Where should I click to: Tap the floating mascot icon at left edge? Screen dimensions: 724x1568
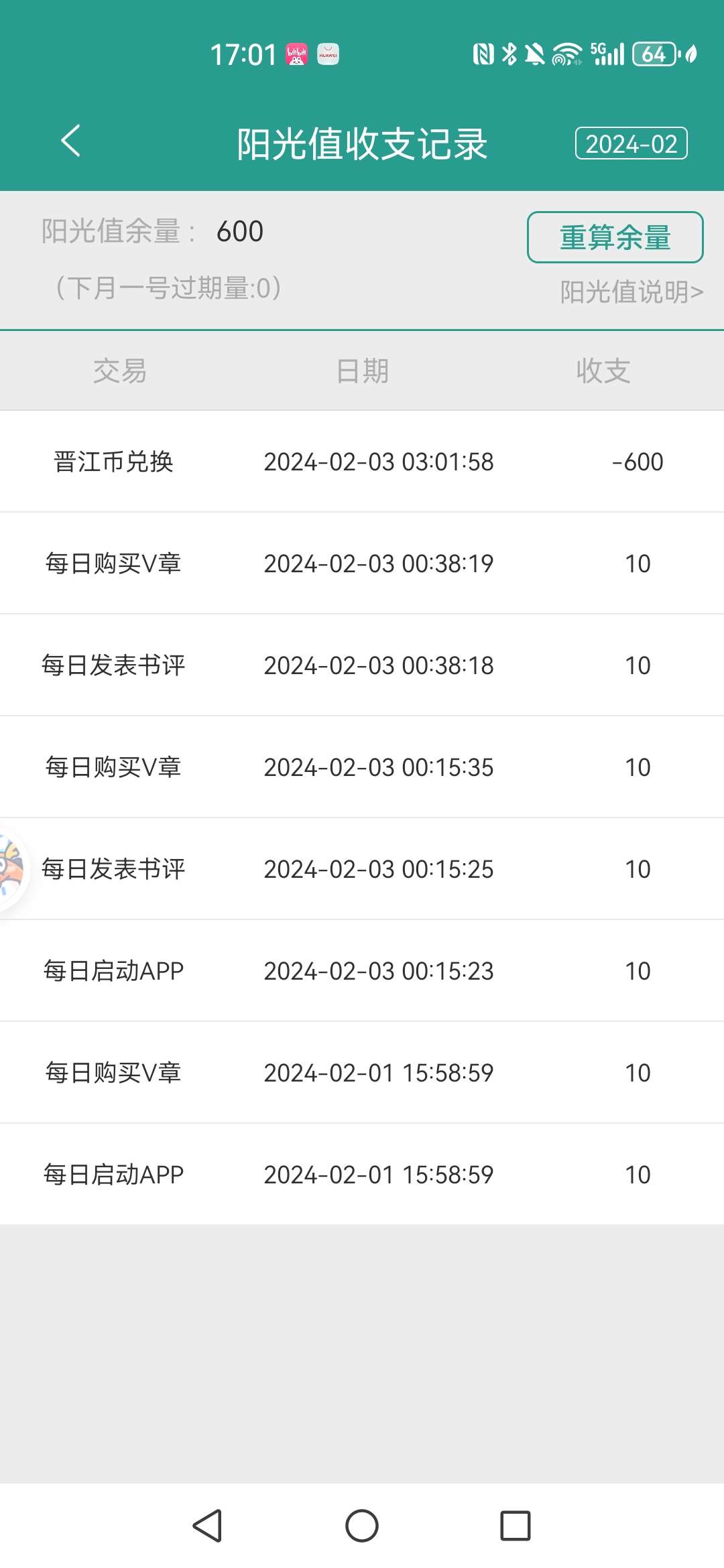click(12, 870)
